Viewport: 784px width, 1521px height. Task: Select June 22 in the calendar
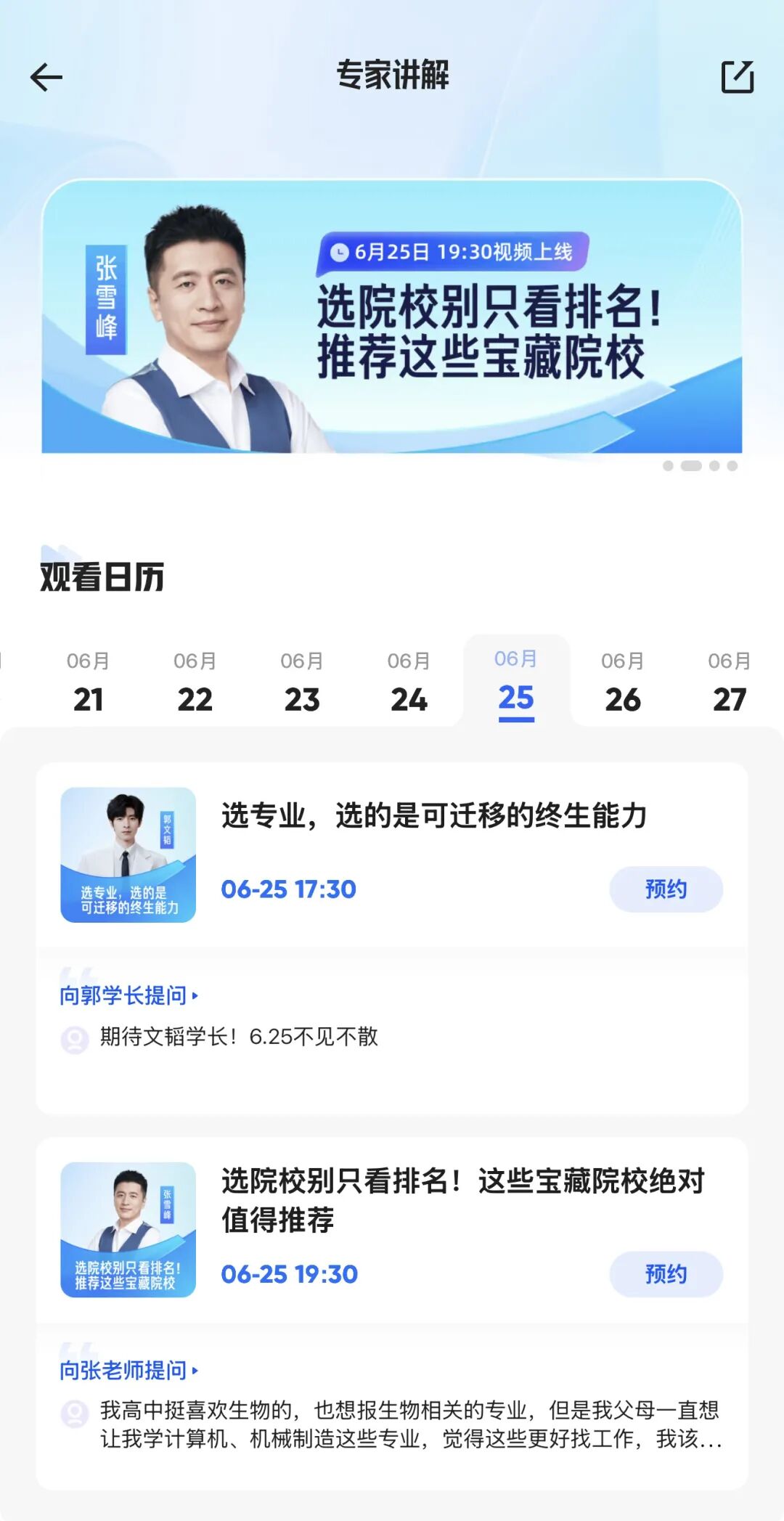click(195, 682)
